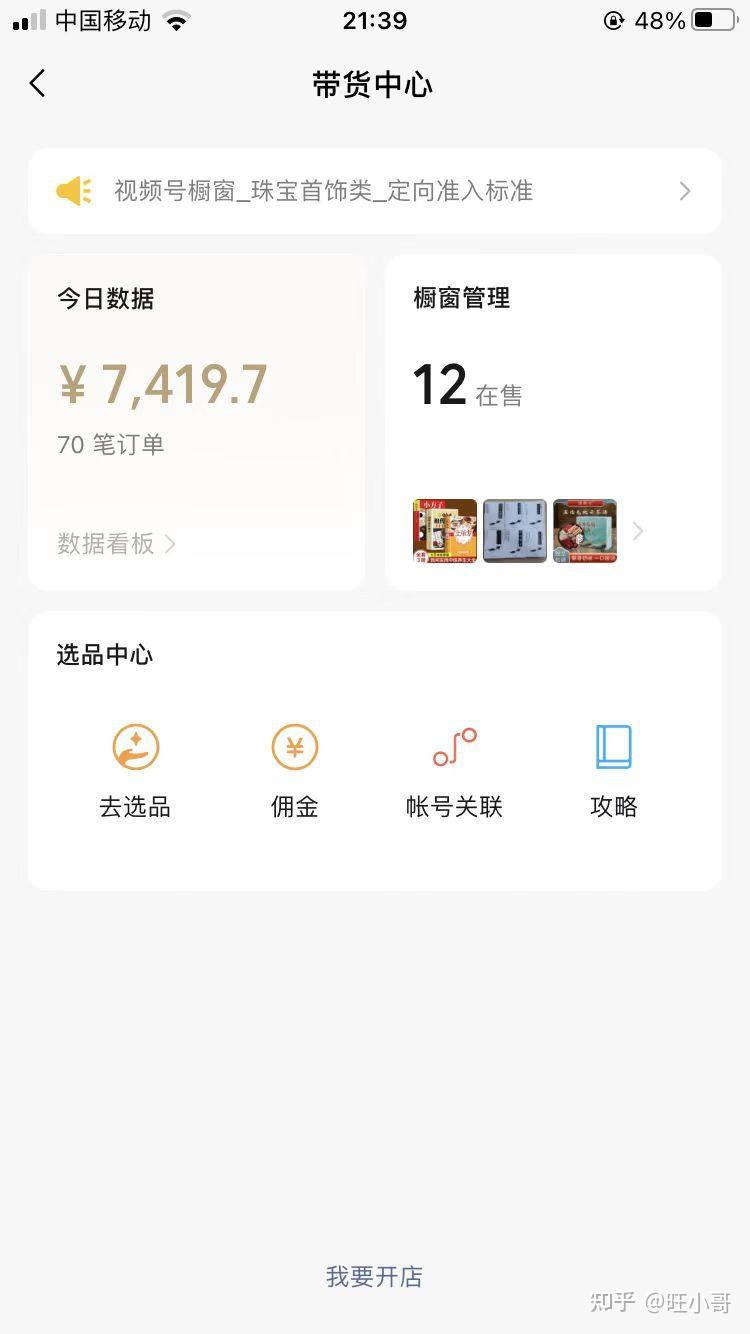Open 帐号关联 account linking

click(x=454, y=771)
